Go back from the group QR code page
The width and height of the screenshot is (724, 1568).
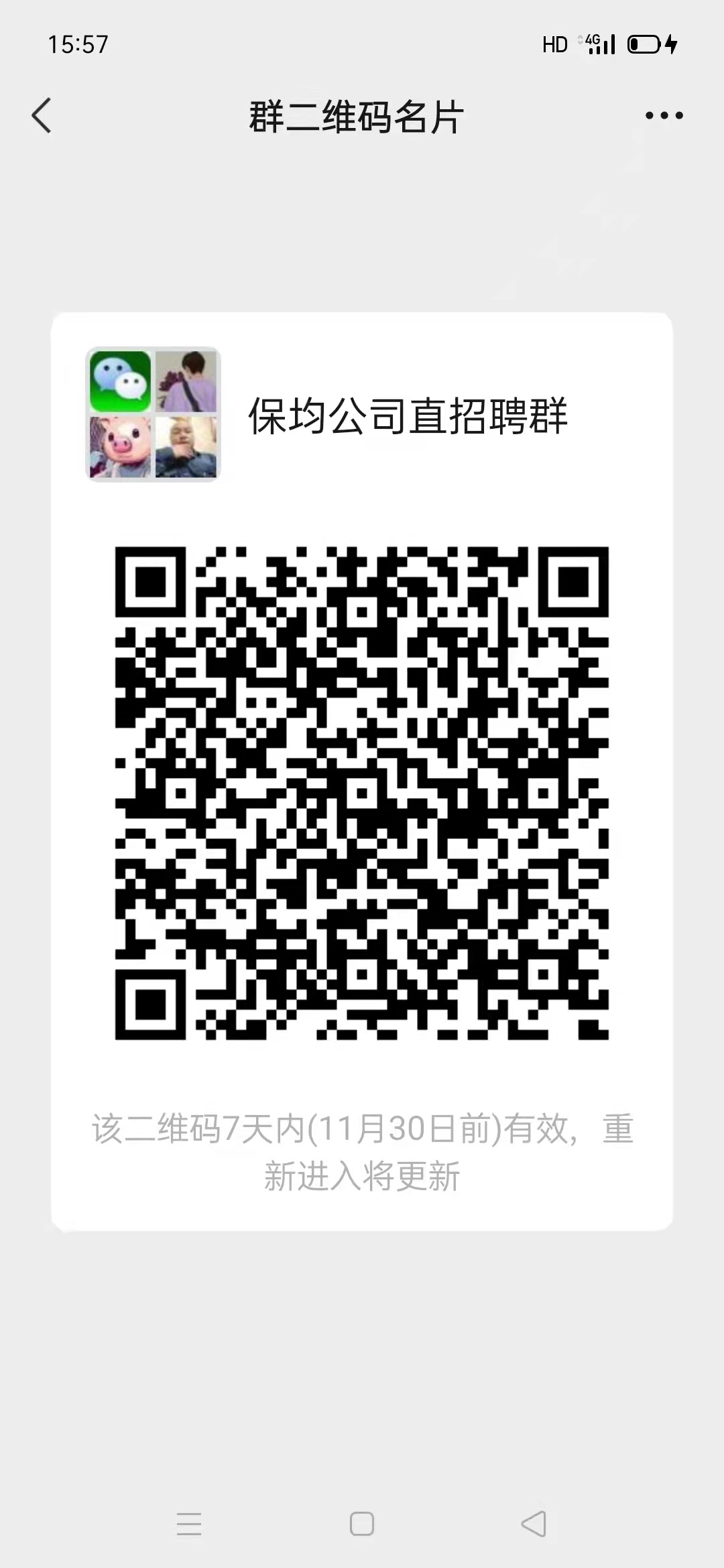pyautogui.click(x=42, y=116)
